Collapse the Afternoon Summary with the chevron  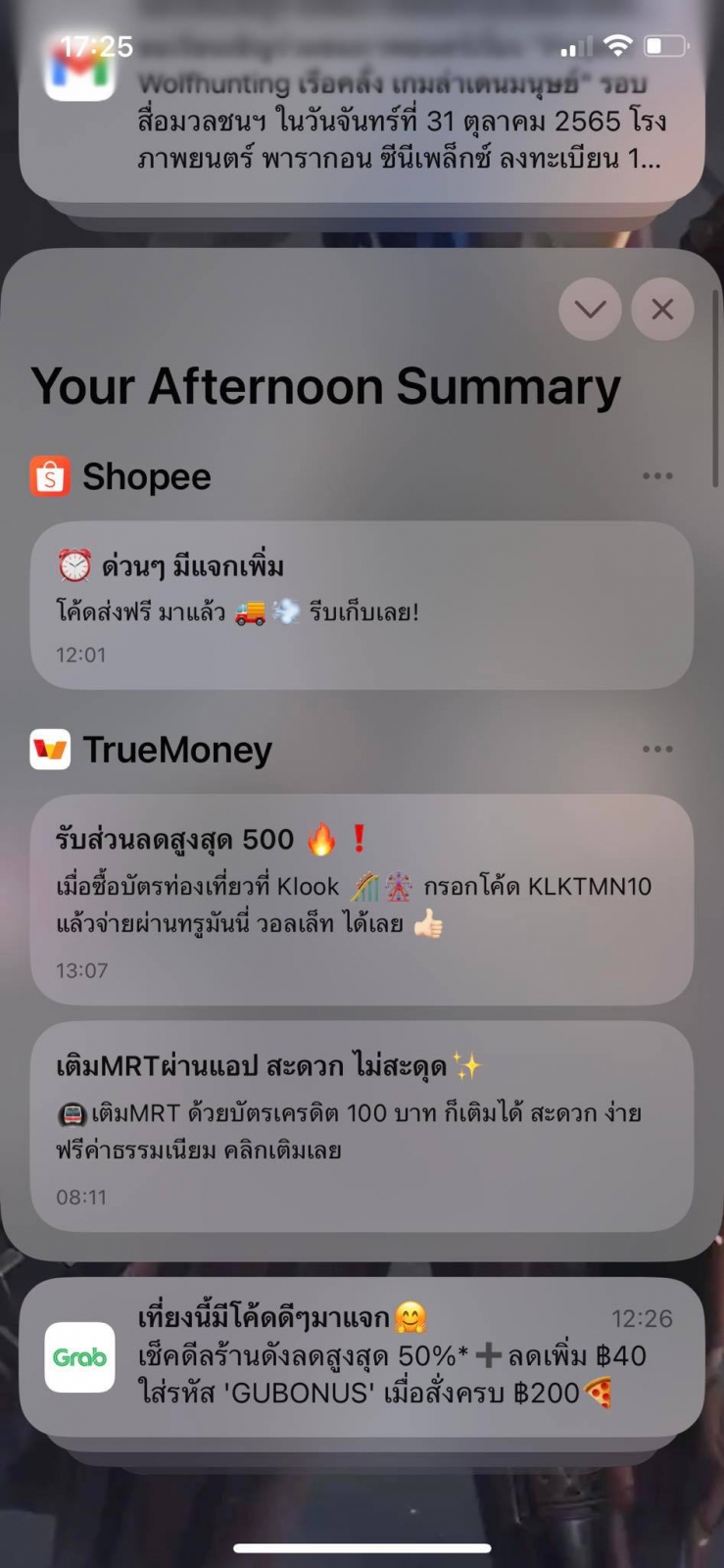(590, 310)
